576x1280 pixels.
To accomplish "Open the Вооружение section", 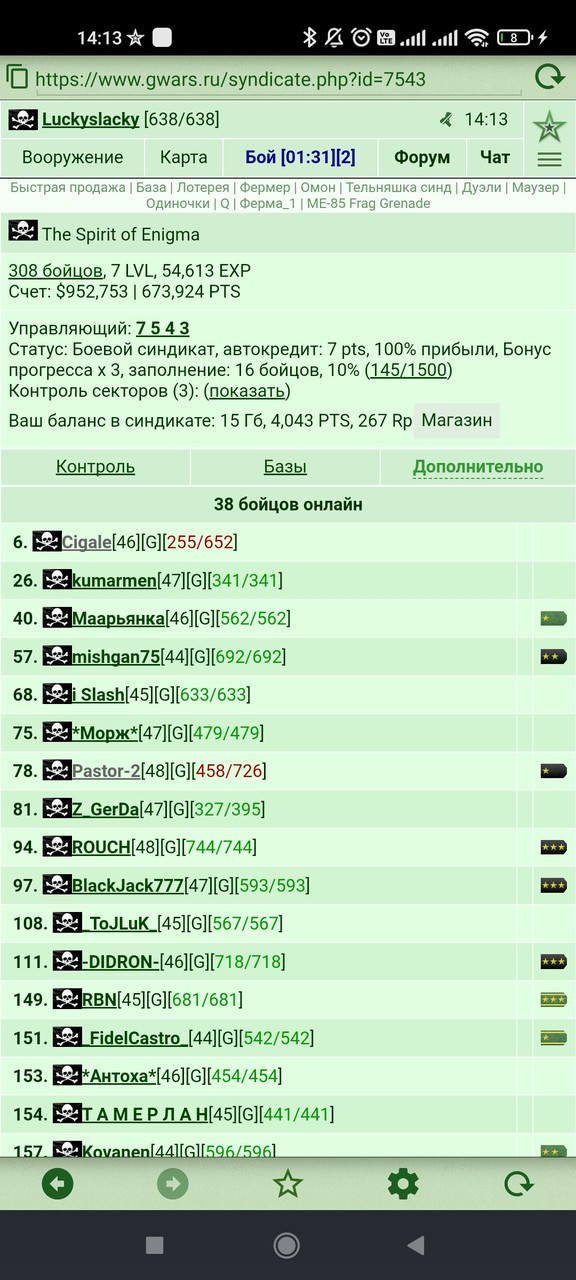I will pos(73,157).
